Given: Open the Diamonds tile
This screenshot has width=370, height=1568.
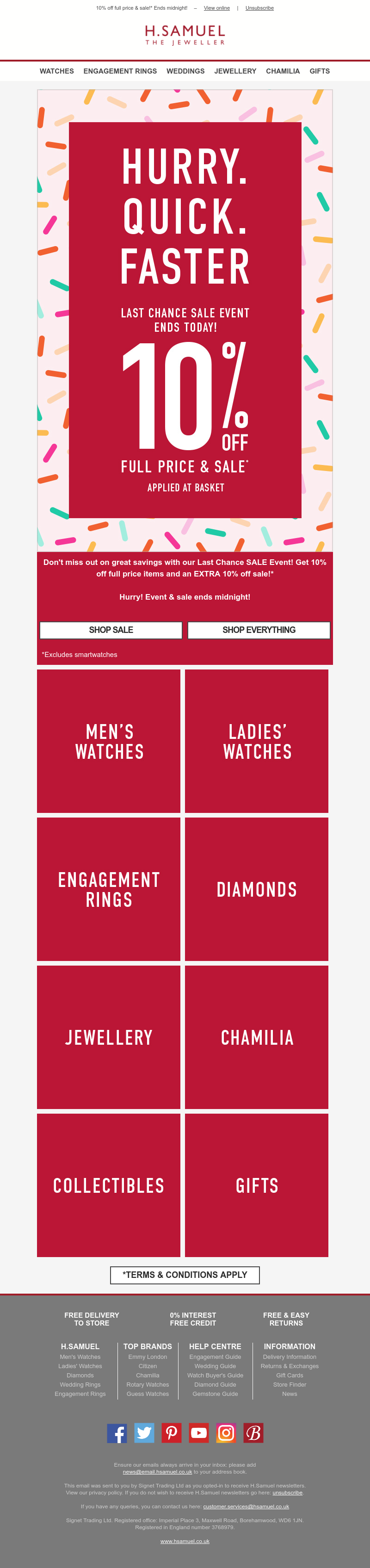Looking at the screenshot, I should click(x=257, y=889).
